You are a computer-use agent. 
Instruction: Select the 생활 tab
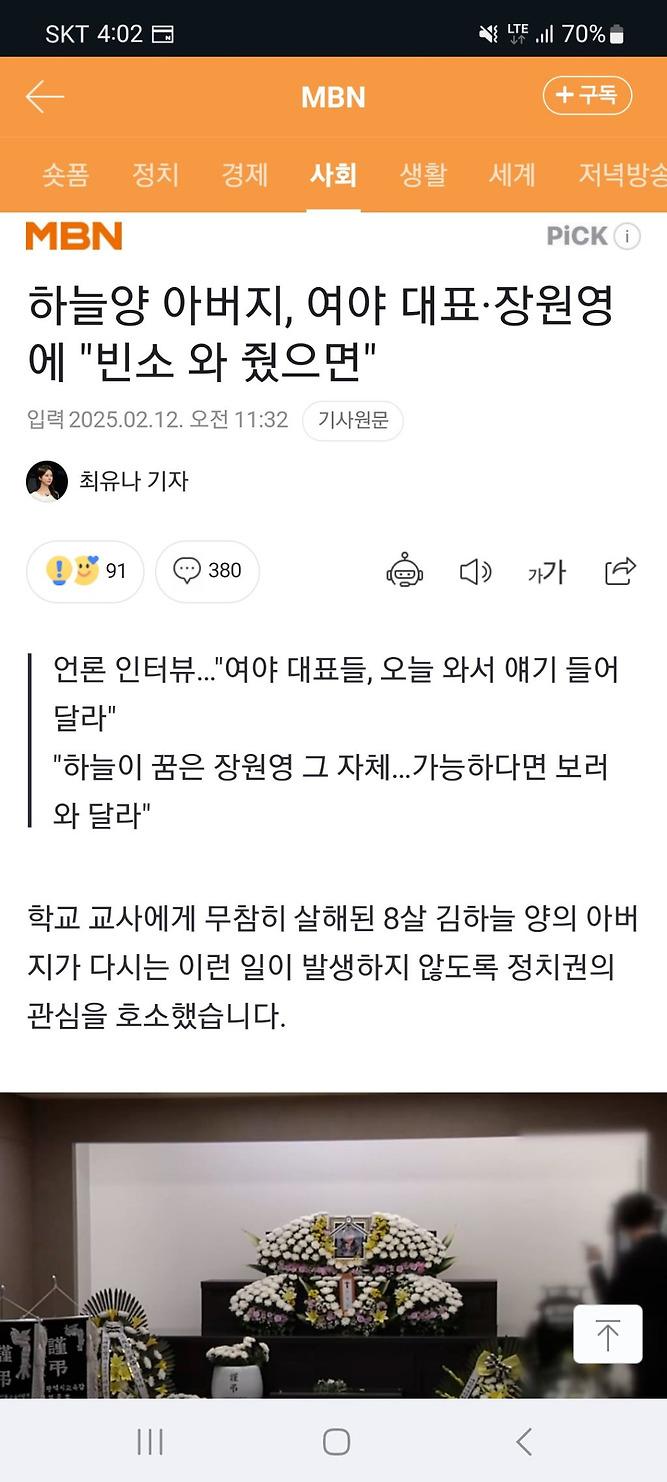423,175
